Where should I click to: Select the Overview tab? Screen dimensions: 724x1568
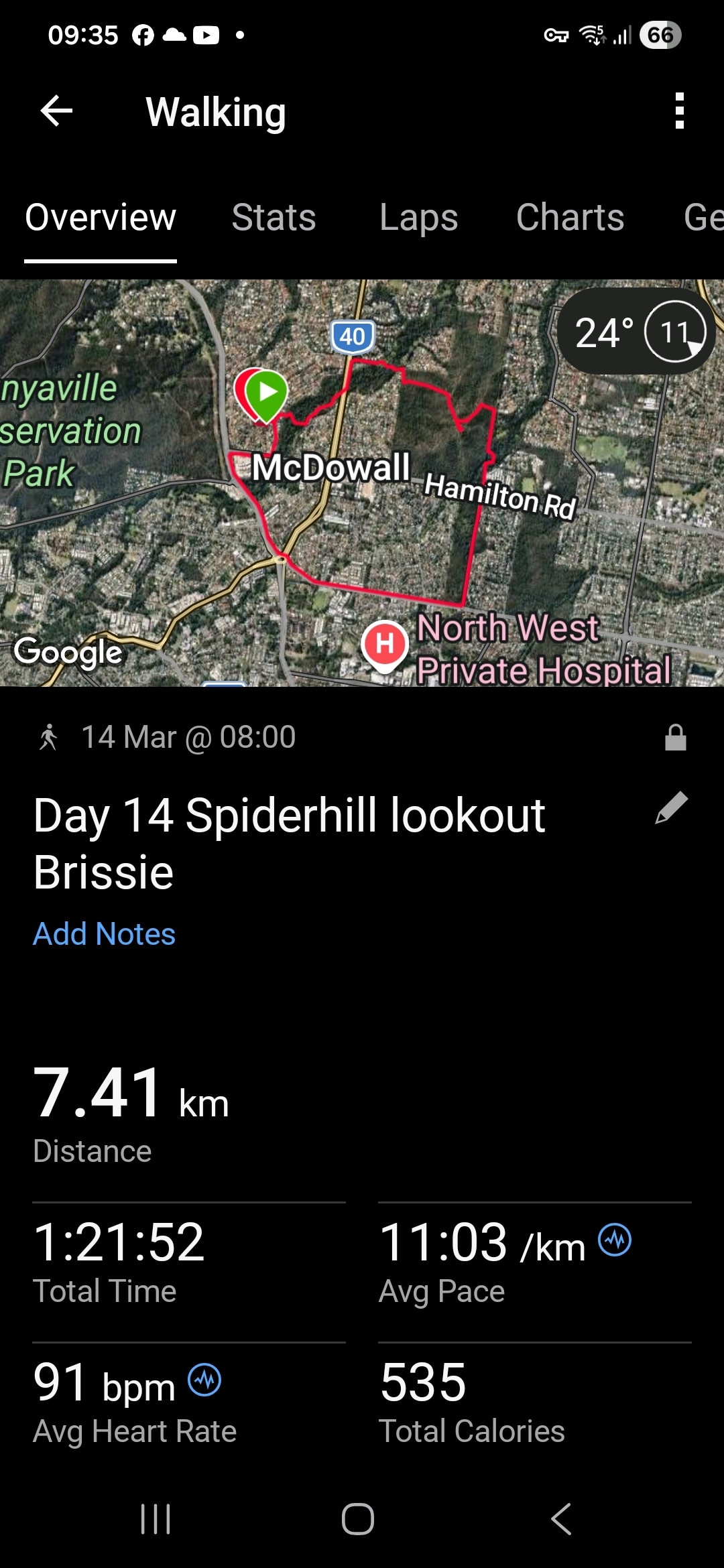(101, 218)
